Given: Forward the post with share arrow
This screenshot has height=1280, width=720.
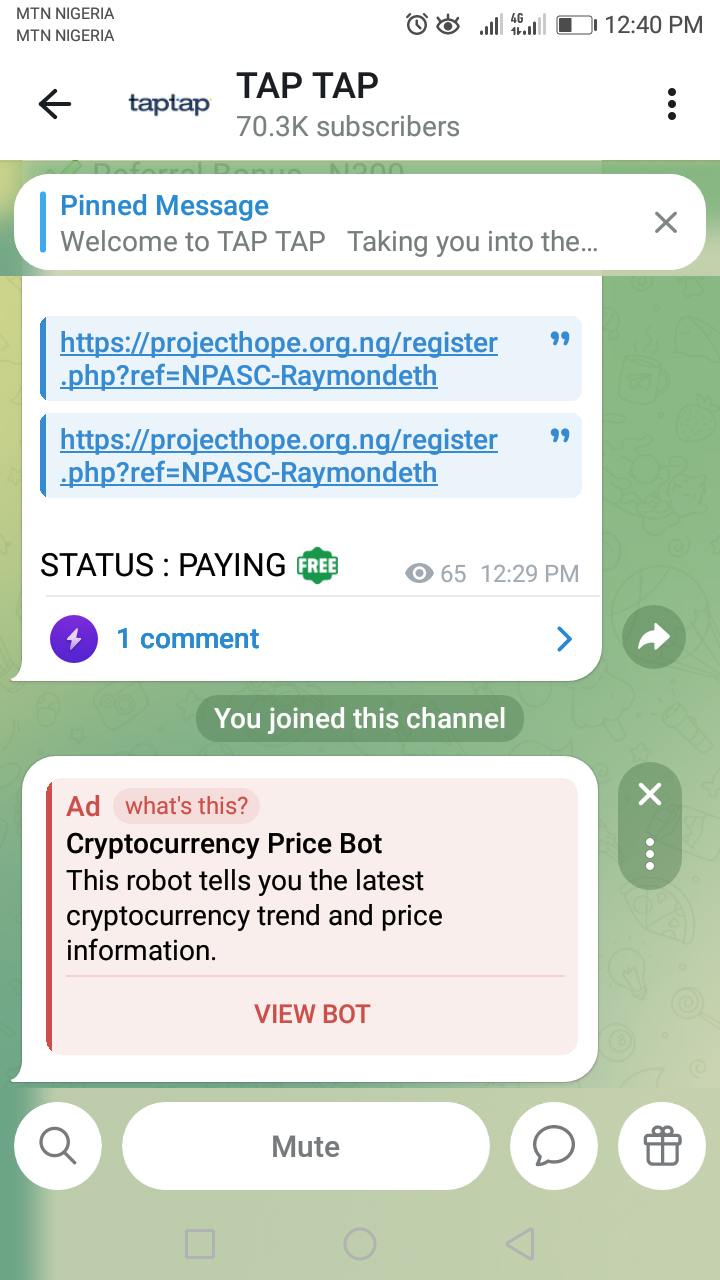Looking at the screenshot, I should 653,639.
